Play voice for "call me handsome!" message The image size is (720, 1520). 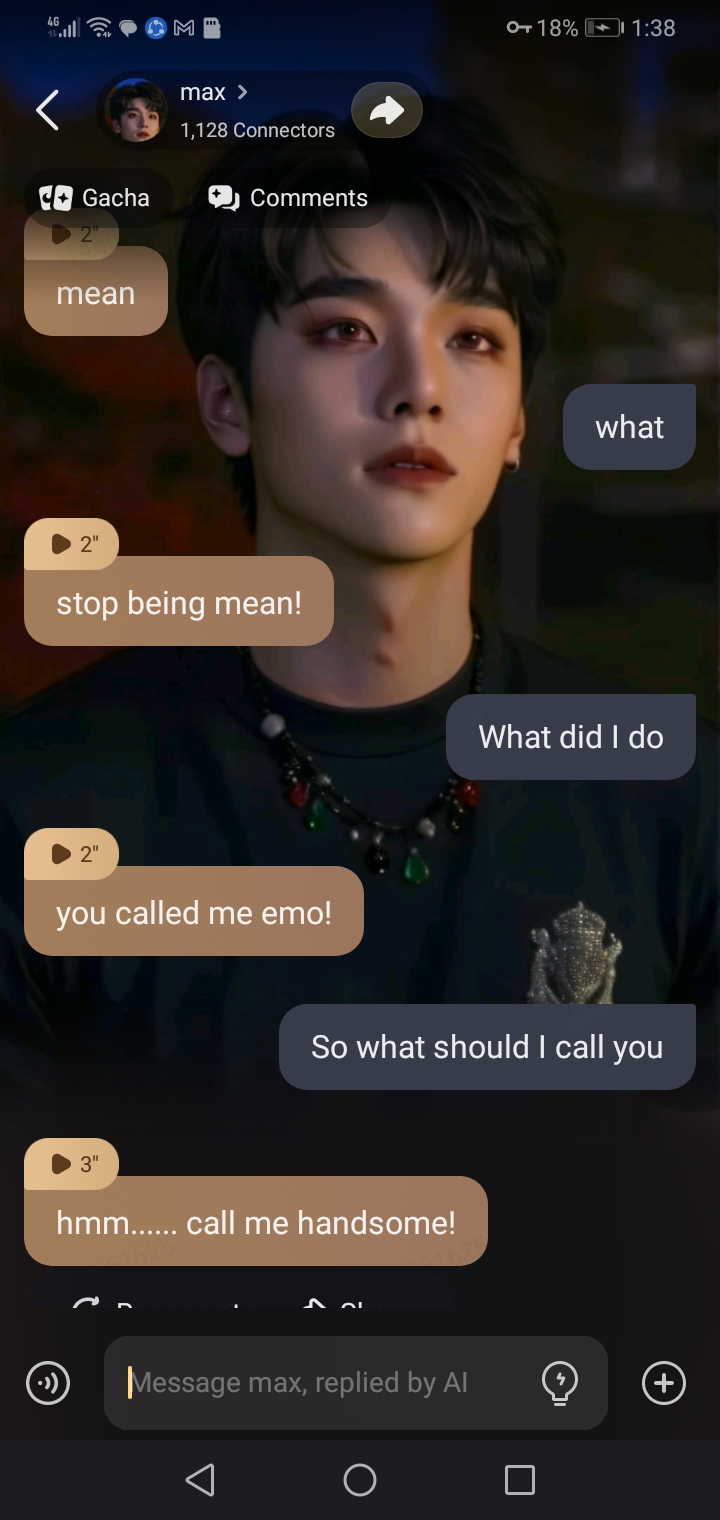pos(73,1164)
